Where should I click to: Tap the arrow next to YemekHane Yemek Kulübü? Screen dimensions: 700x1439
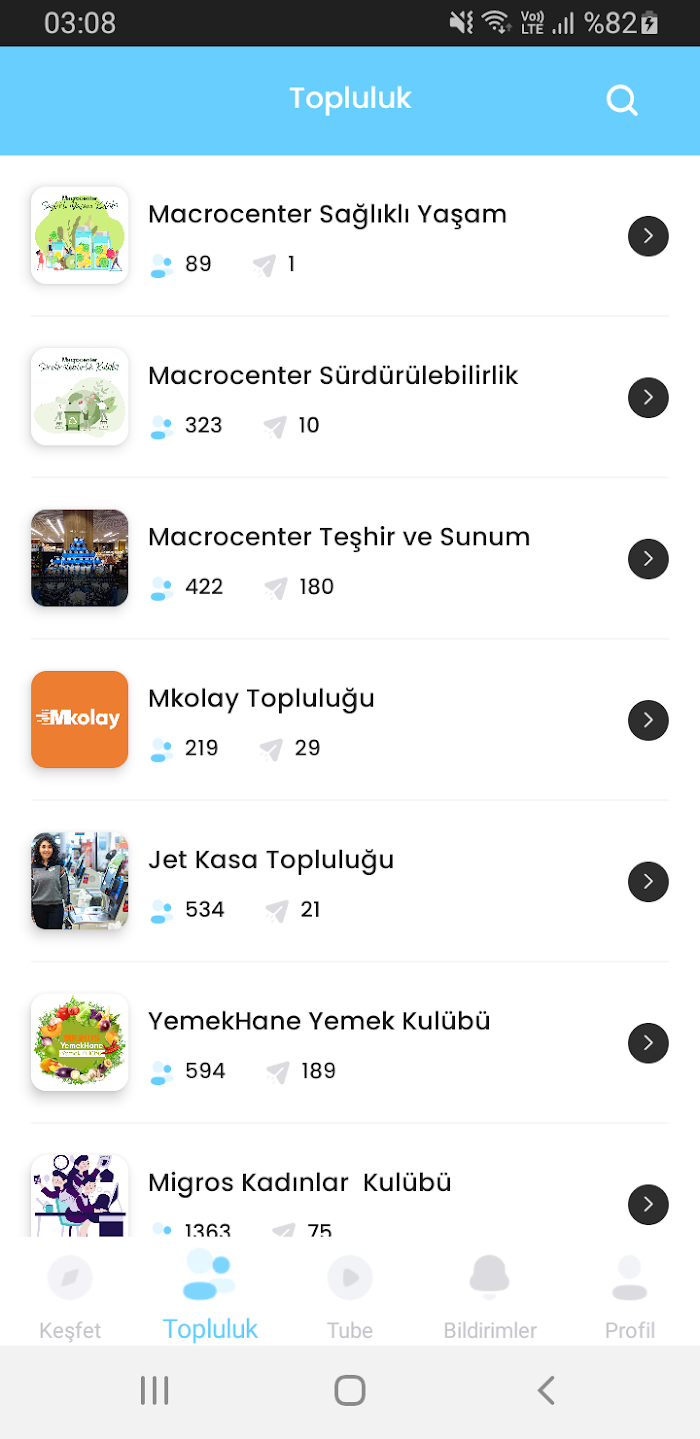click(x=648, y=1042)
